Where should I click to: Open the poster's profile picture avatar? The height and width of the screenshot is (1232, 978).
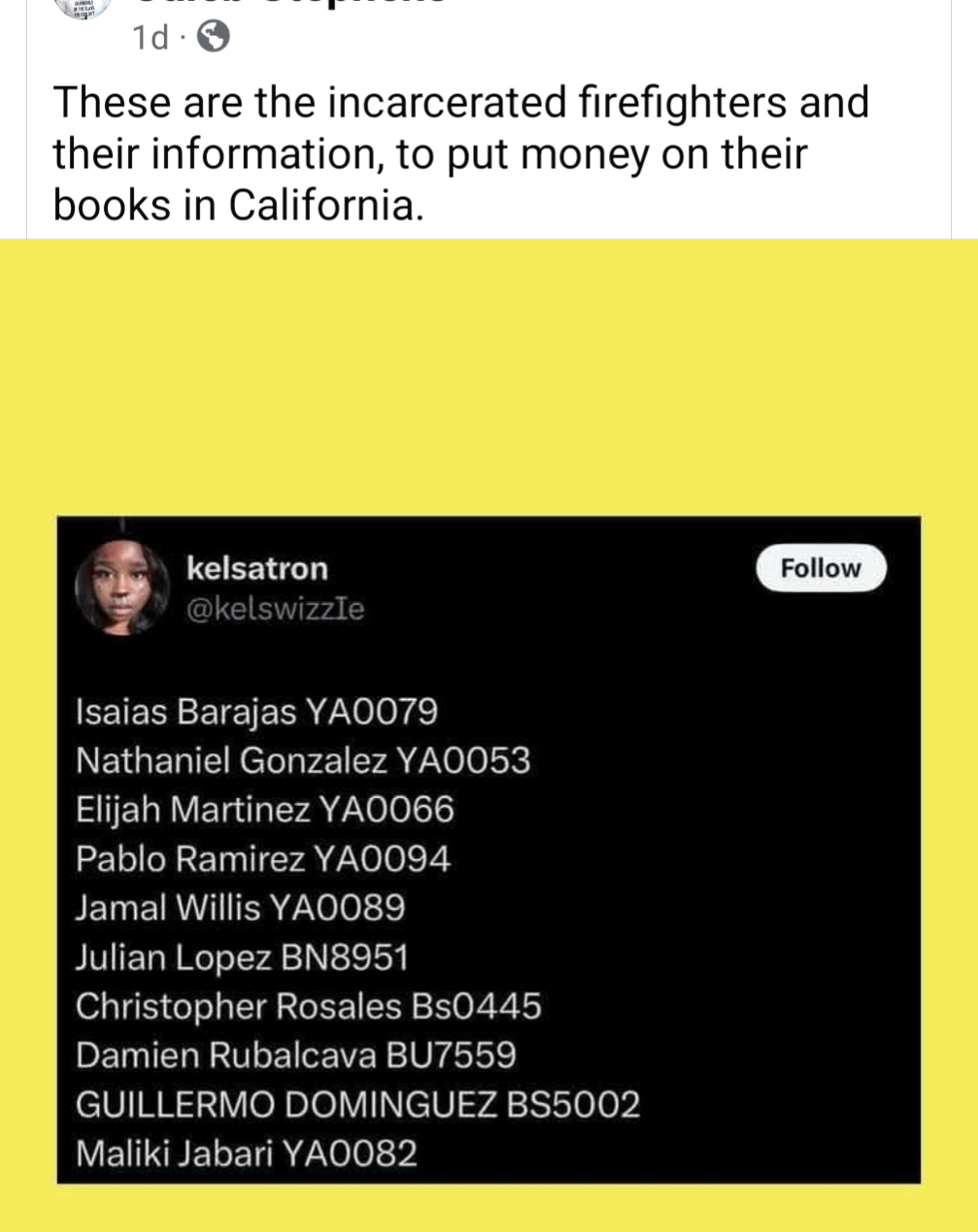79,8
